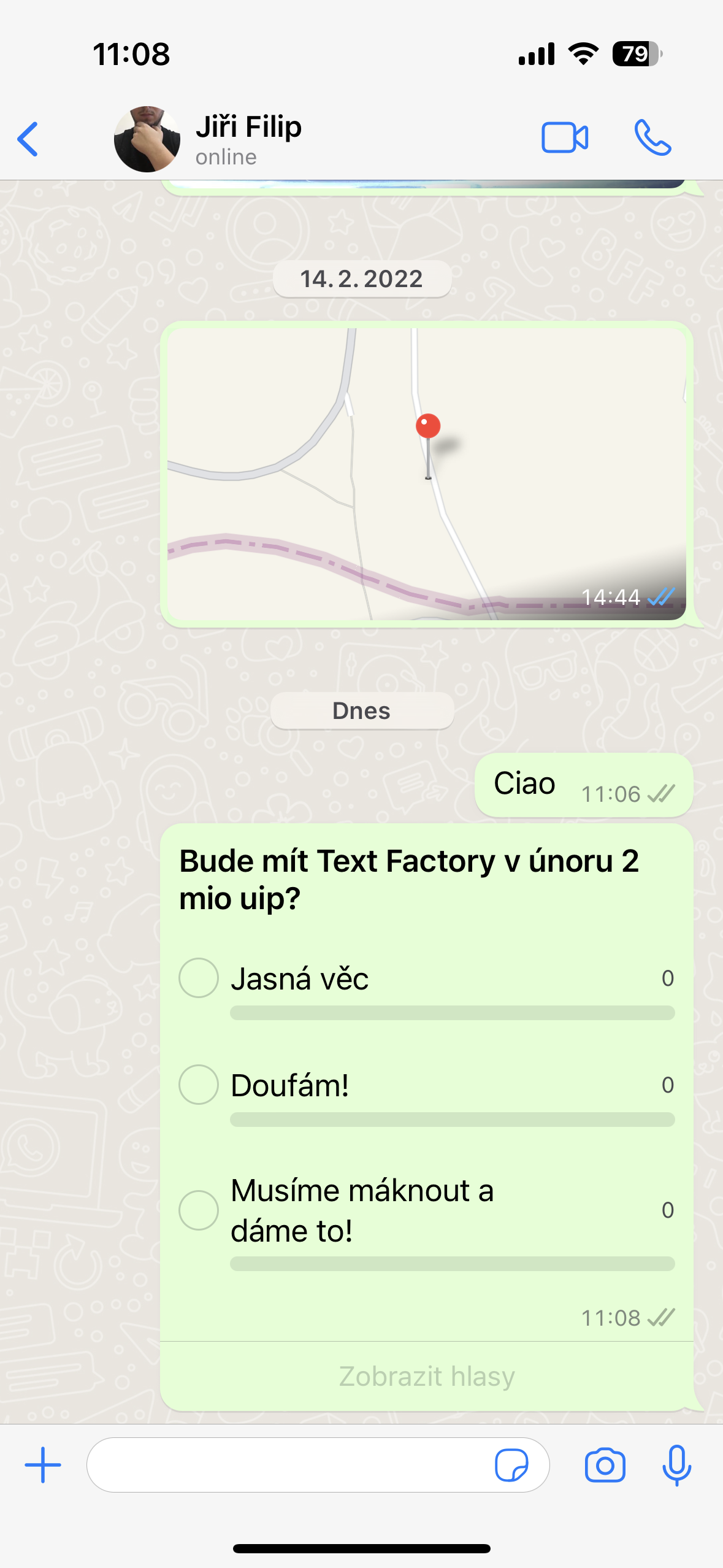The height and width of the screenshot is (1568, 723).
Task: Open the camera to take a photo
Action: (605, 1465)
